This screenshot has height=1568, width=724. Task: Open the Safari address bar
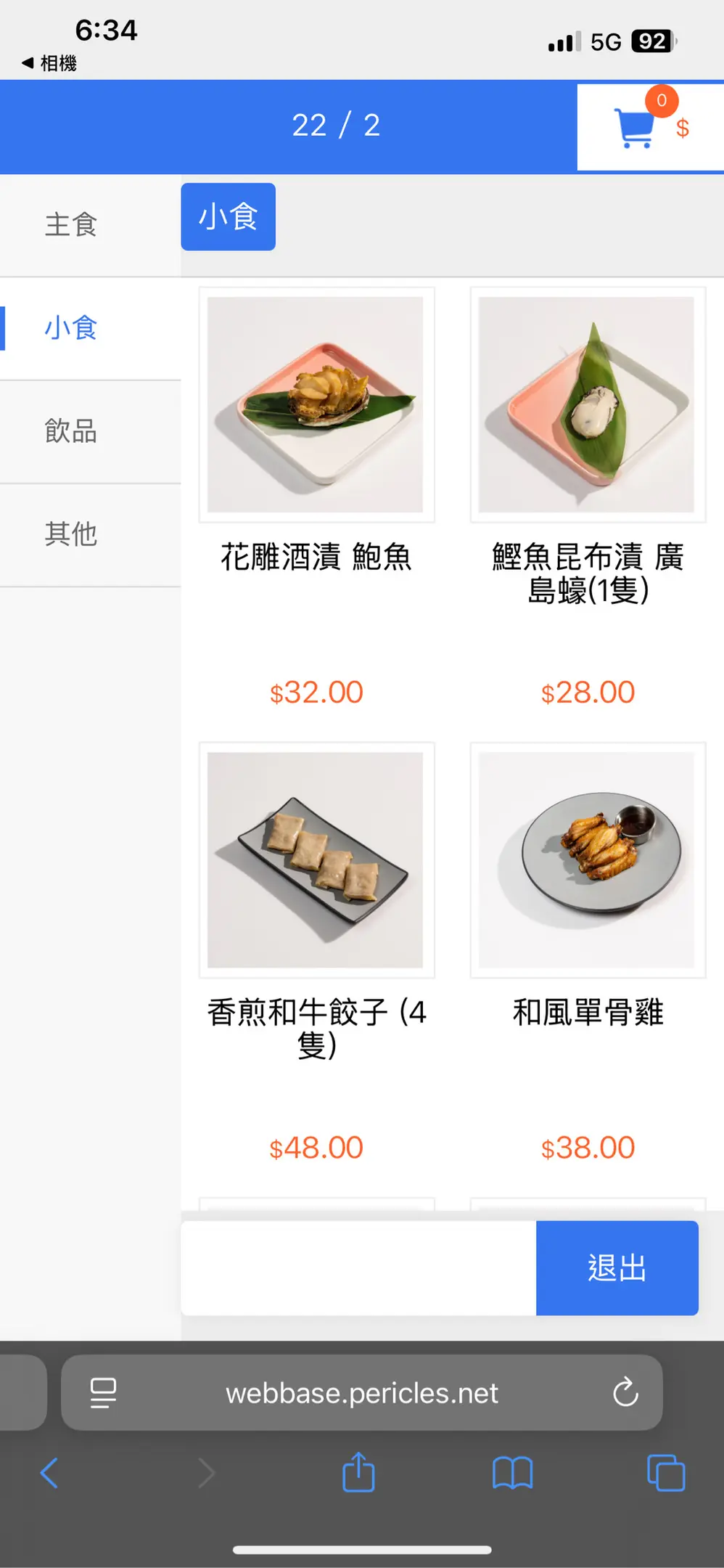361,1393
